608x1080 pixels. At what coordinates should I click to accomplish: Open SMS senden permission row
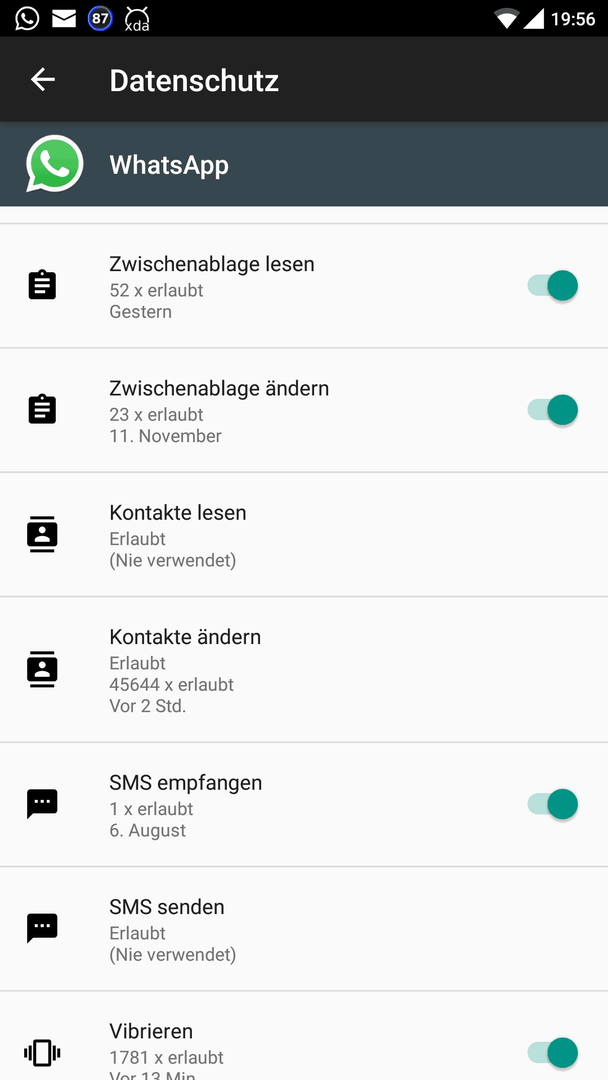(304, 929)
